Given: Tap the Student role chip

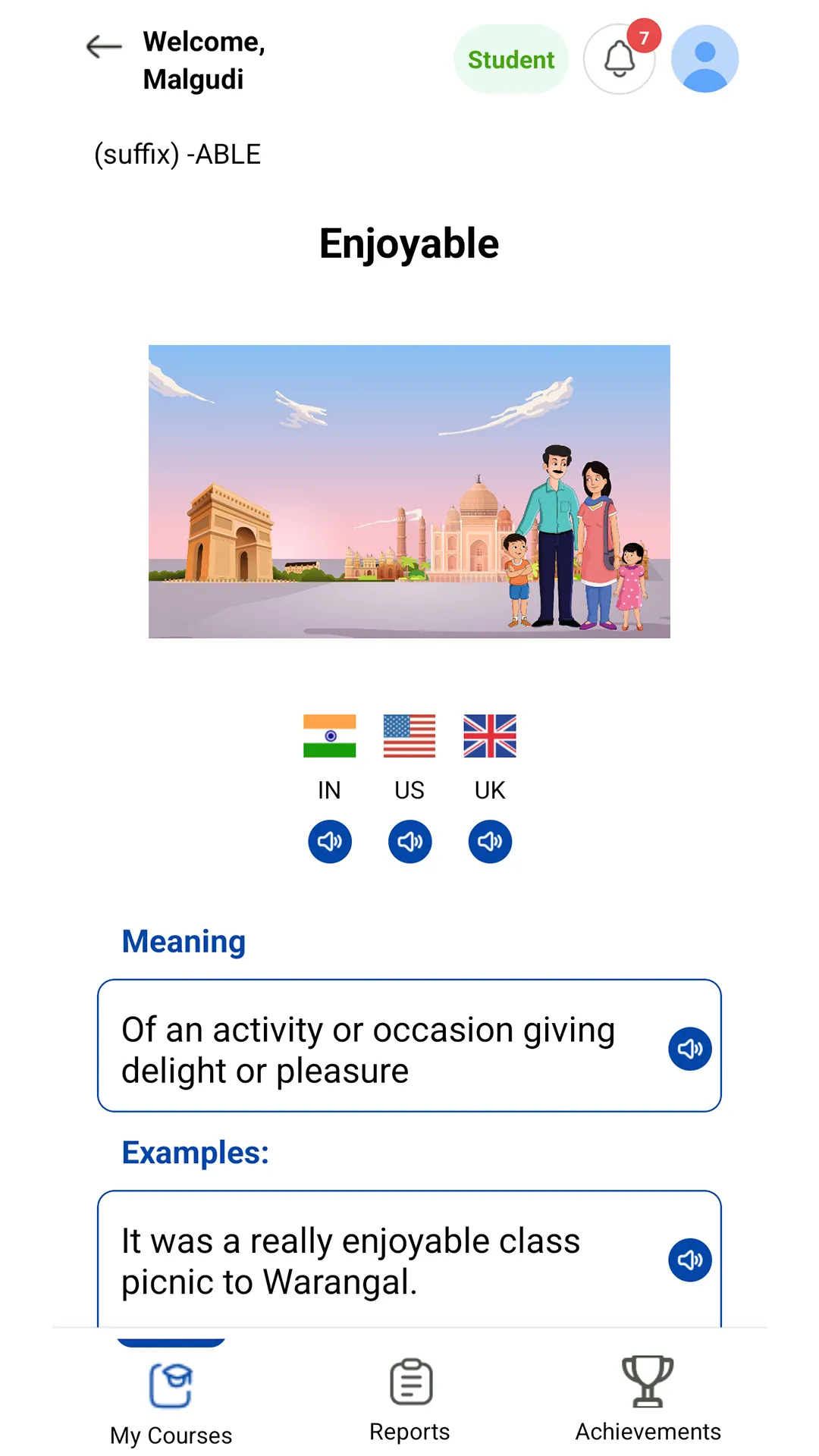Looking at the screenshot, I should pyautogui.click(x=511, y=59).
